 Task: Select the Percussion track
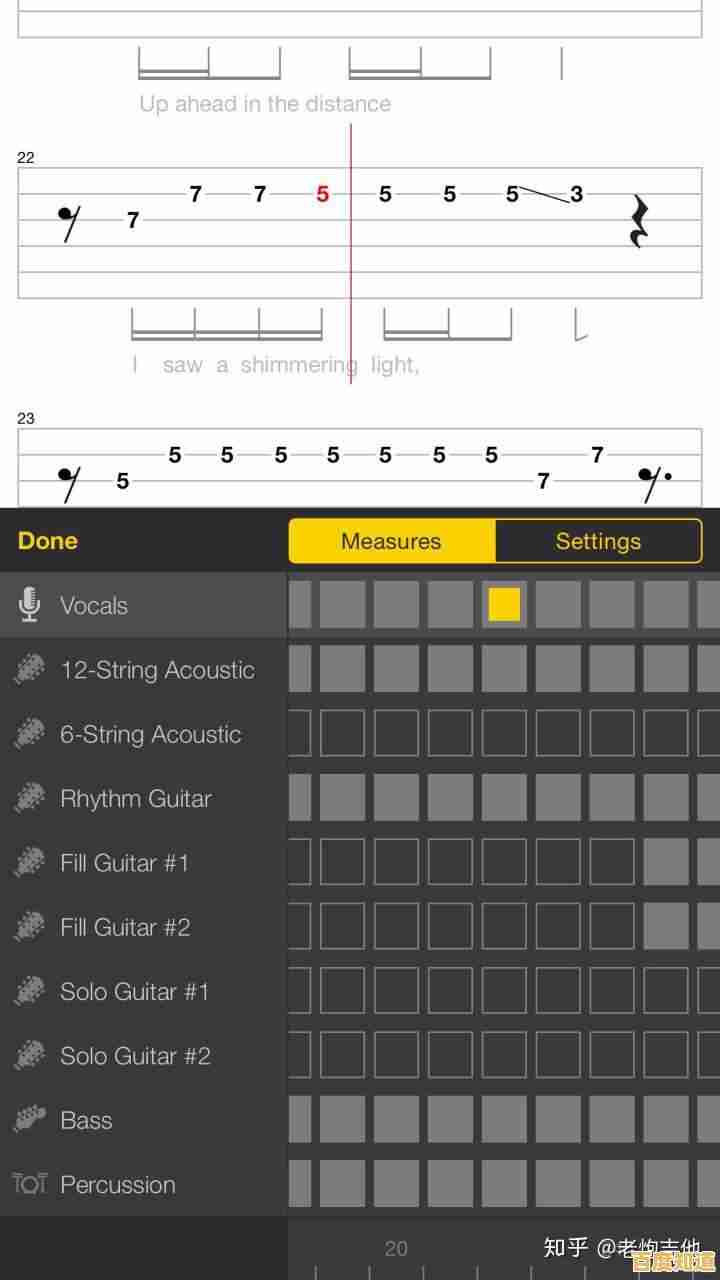click(117, 1185)
